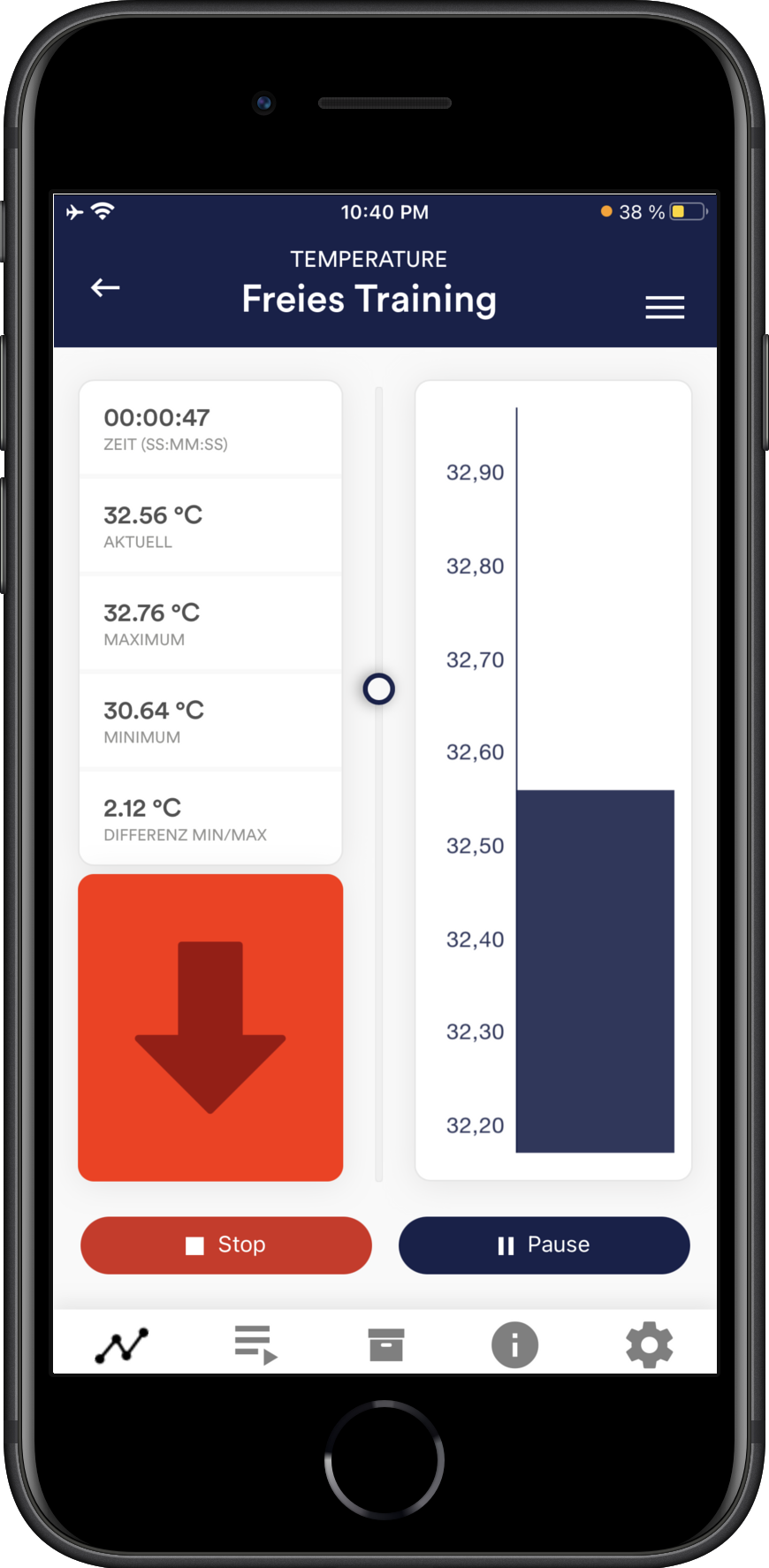Open the archive tab
Screen dimensions: 769x1568
(386, 1345)
